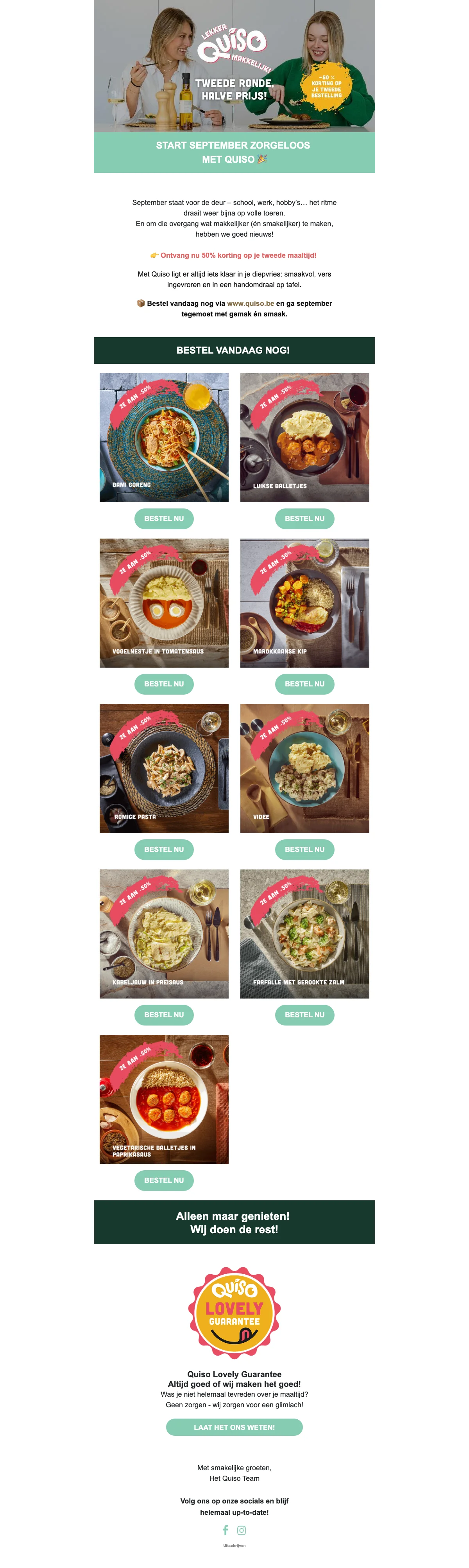Tap the Laat Het Ons Weten button

click(x=234, y=1427)
